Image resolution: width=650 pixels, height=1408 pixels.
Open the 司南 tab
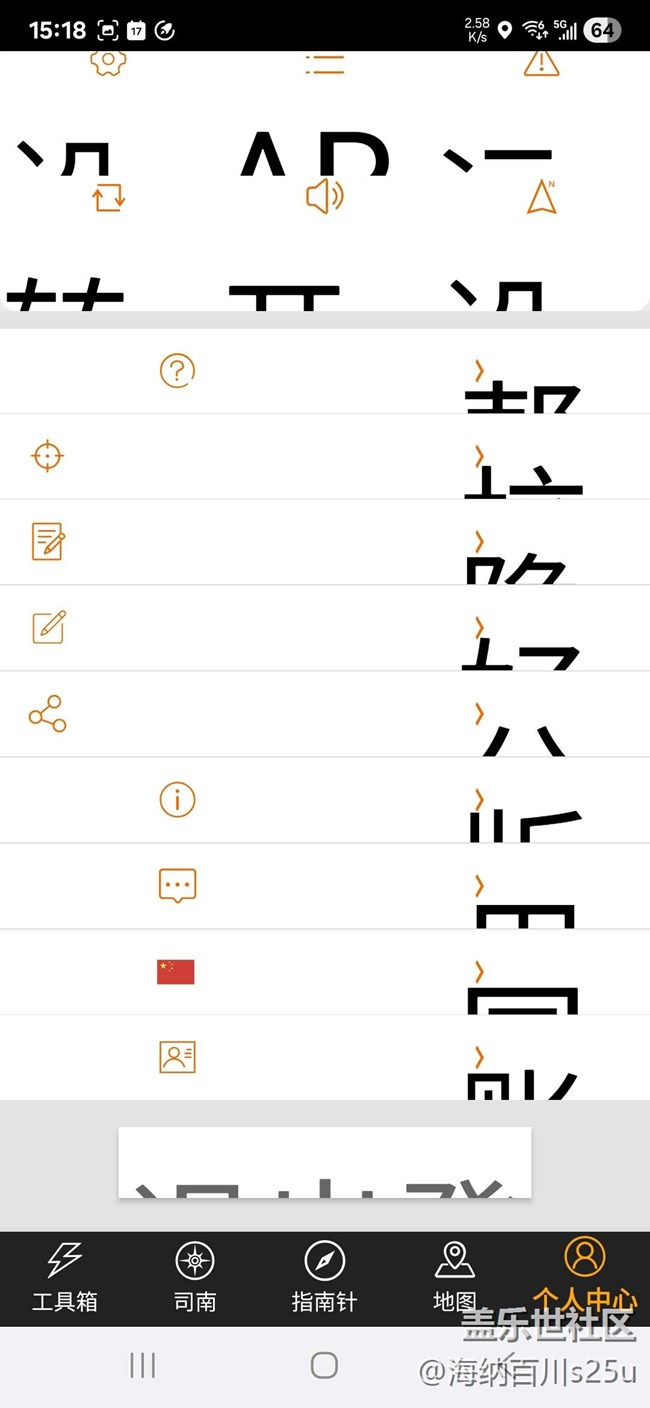(x=195, y=1278)
